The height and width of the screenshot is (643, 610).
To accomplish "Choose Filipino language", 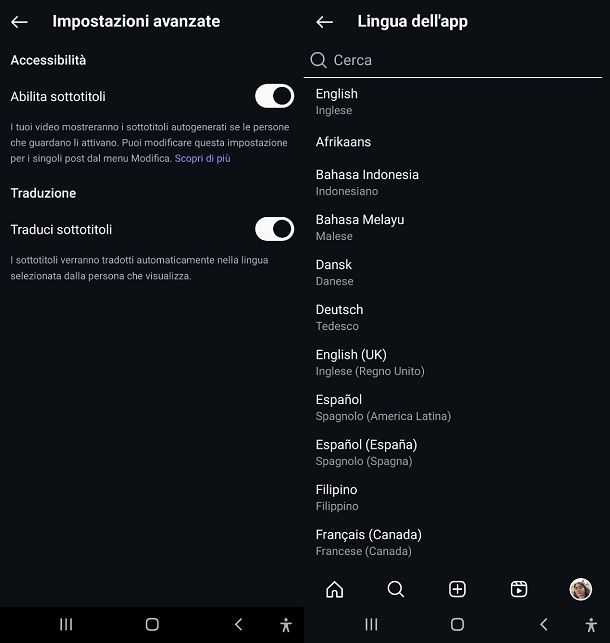I will (x=337, y=496).
